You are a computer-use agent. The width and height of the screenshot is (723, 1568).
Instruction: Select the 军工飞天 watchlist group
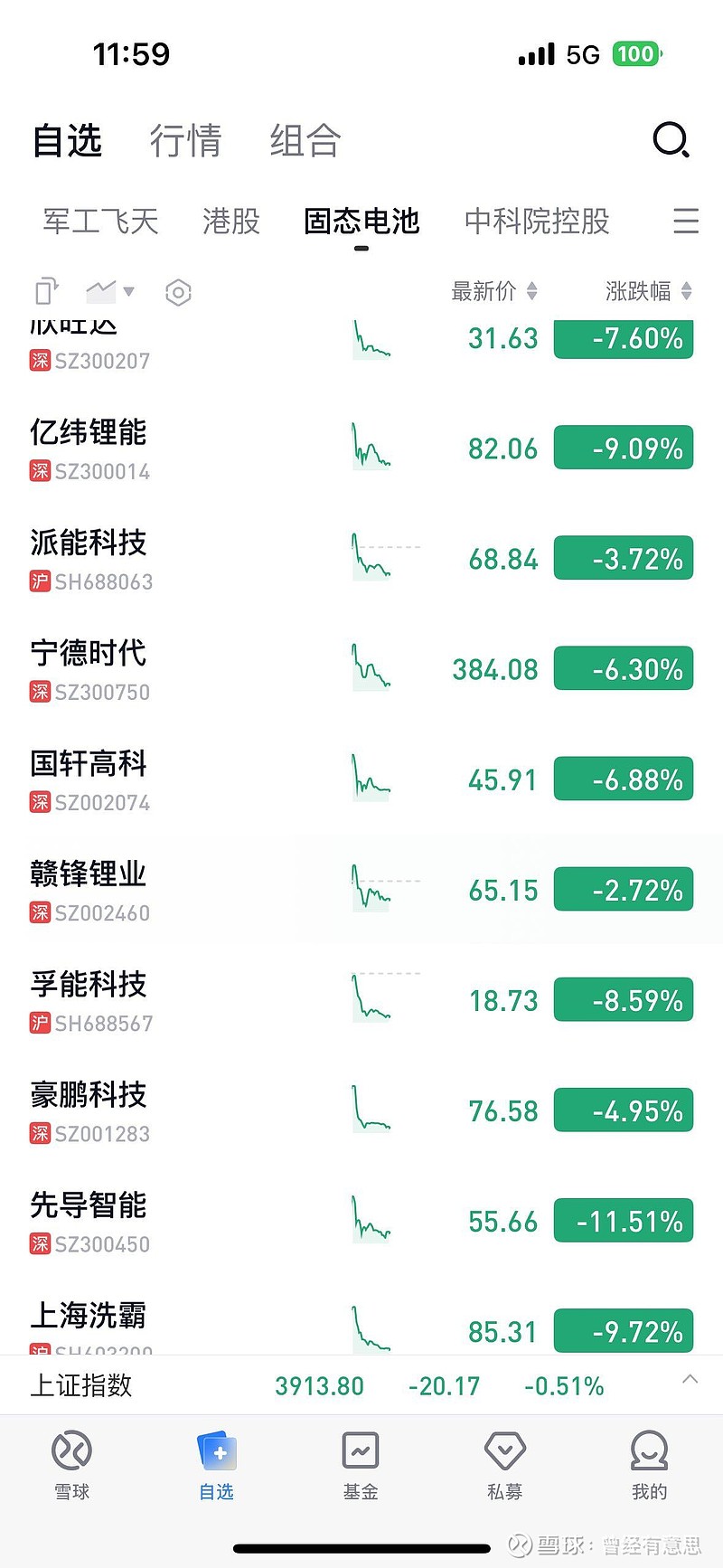click(100, 222)
